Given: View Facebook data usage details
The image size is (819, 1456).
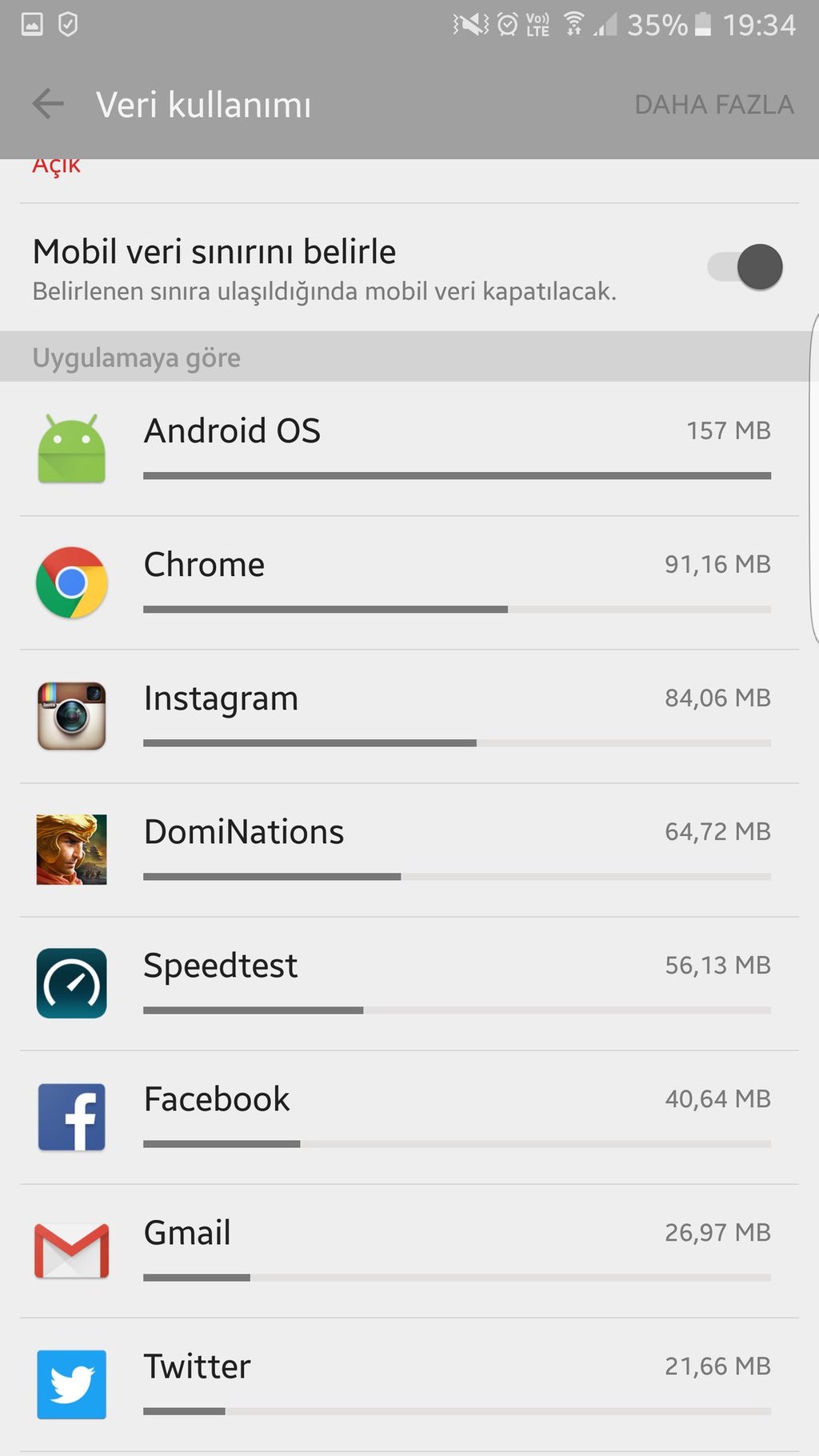Looking at the screenshot, I should (x=409, y=1118).
